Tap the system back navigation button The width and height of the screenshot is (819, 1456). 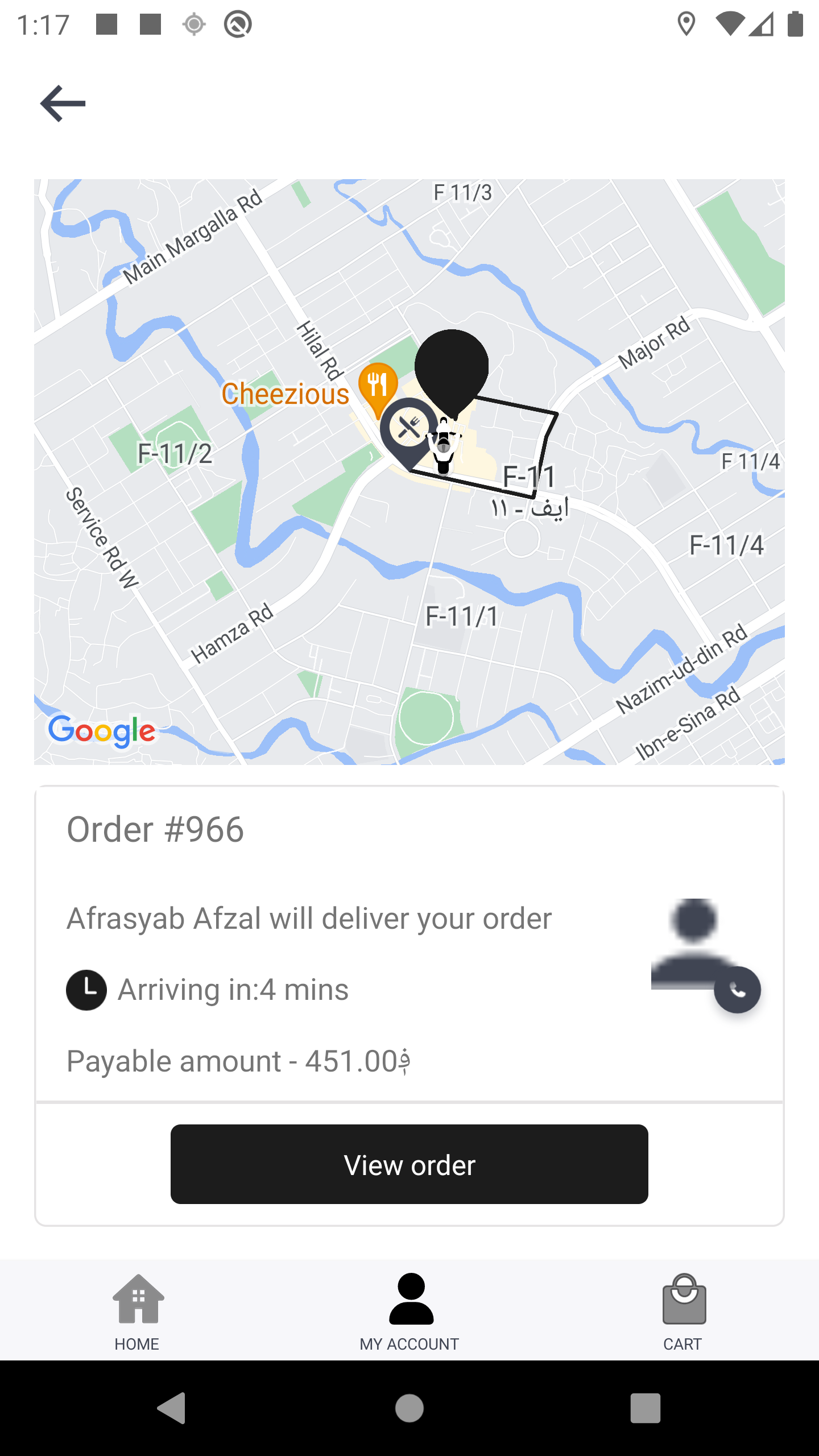pyautogui.click(x=172, y=1408)
